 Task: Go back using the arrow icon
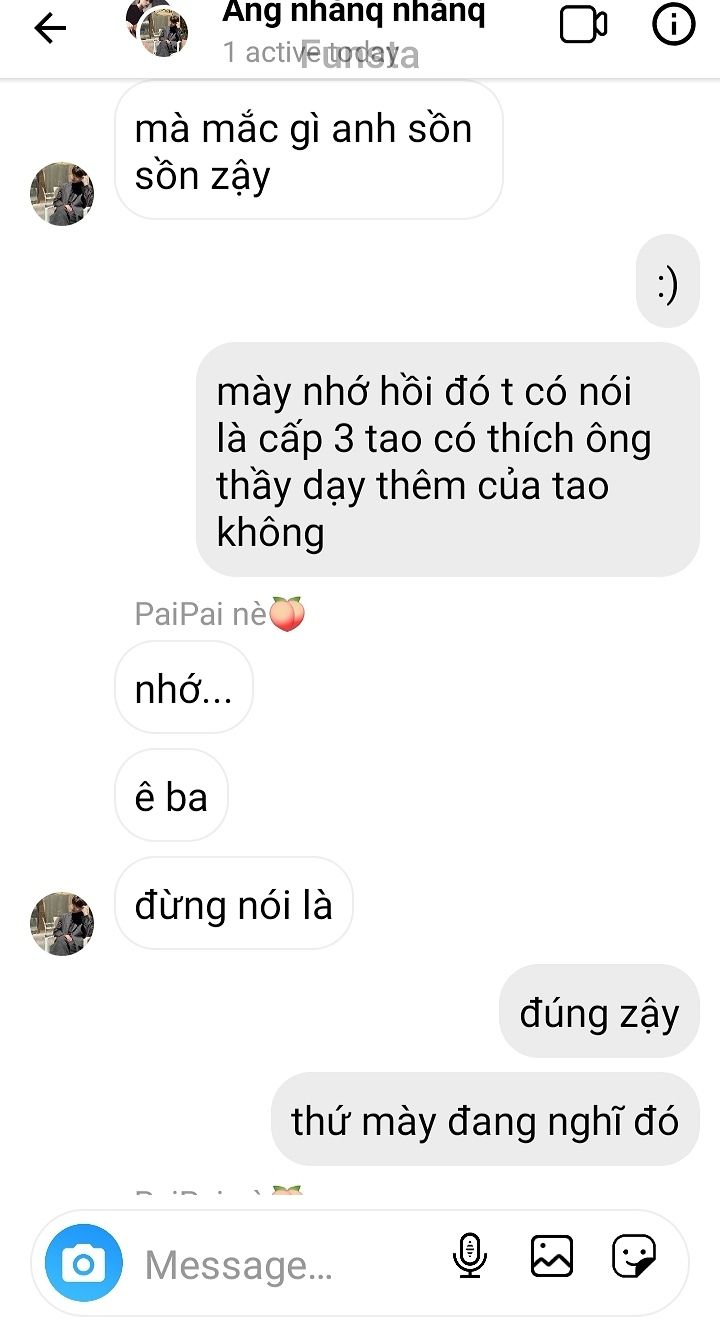tap(50, 29)
